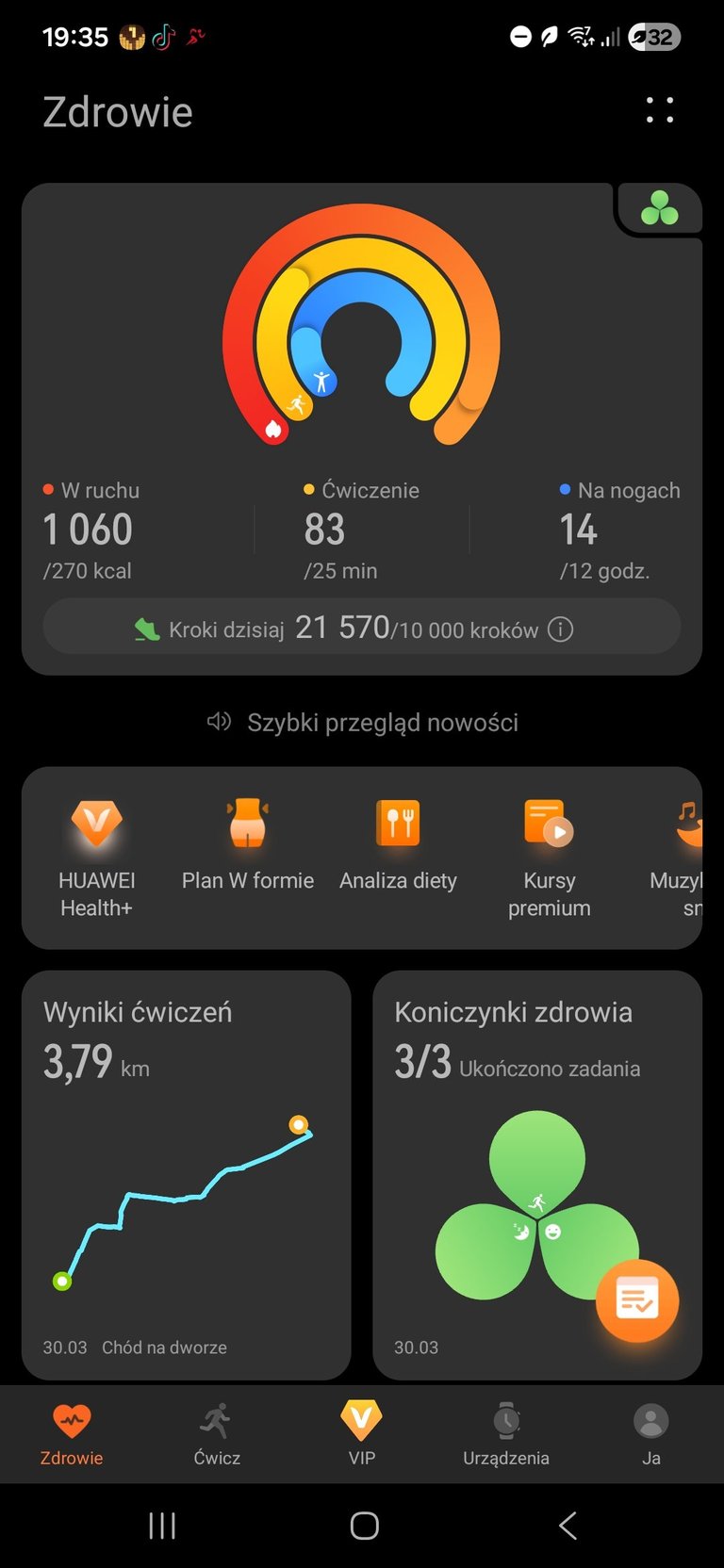Open the Wyniki ćwiczeń card
The image size is (724, 1568).
(186, 1174)
